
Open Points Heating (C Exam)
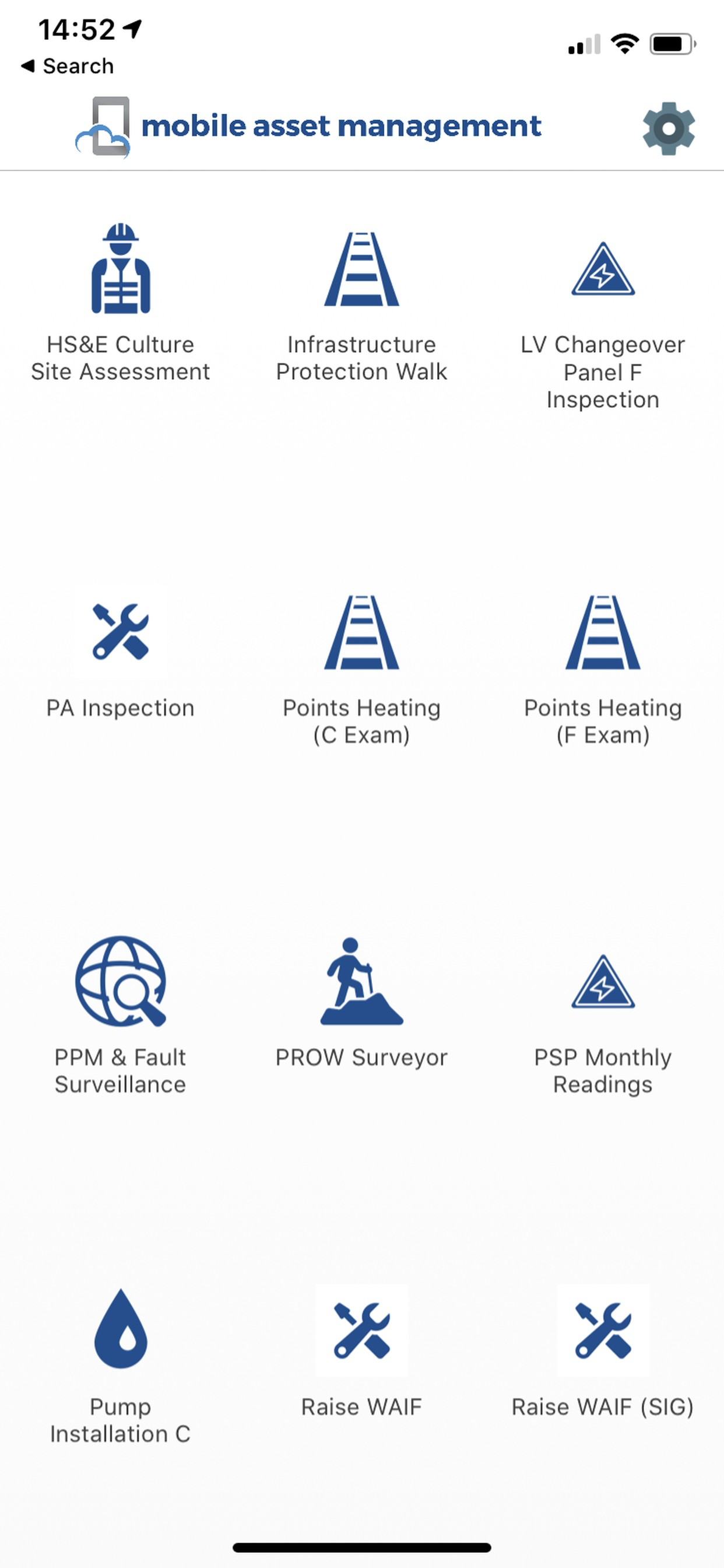362,633
